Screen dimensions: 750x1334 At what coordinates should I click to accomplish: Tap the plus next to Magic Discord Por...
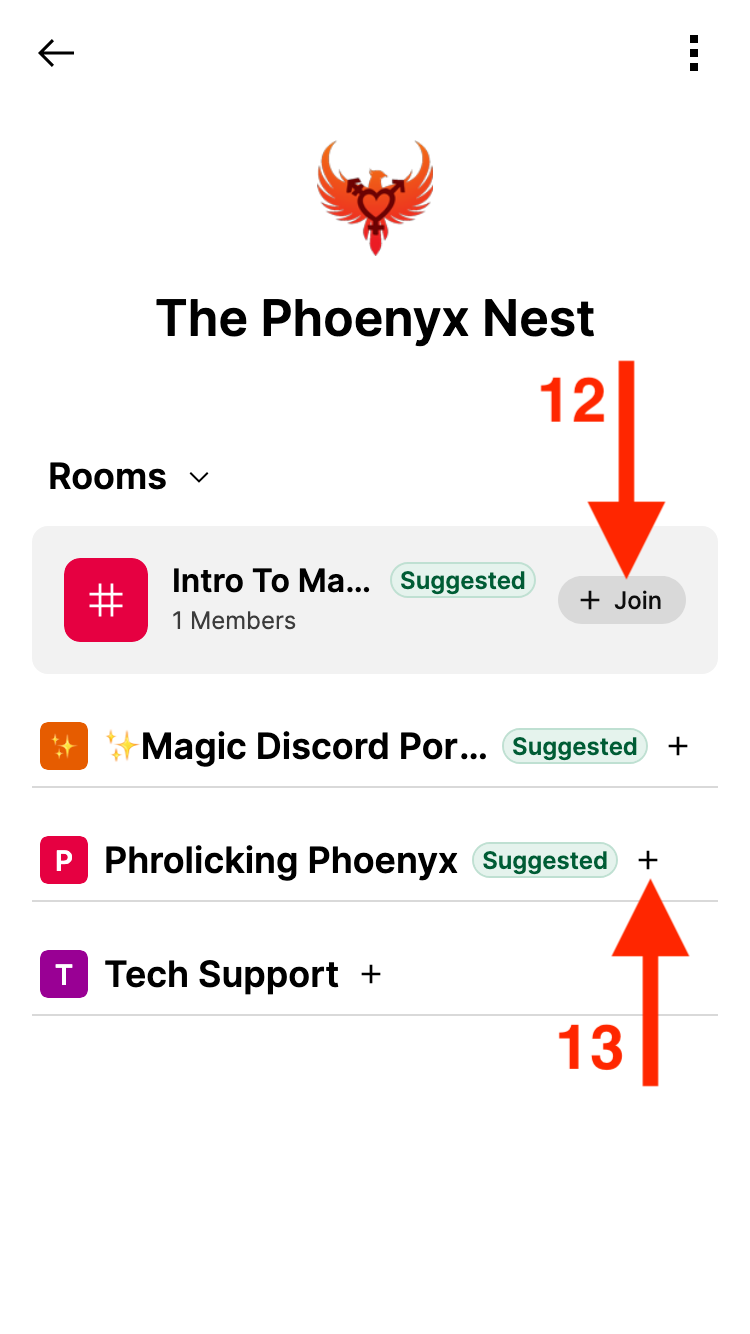tap(678, 746)
